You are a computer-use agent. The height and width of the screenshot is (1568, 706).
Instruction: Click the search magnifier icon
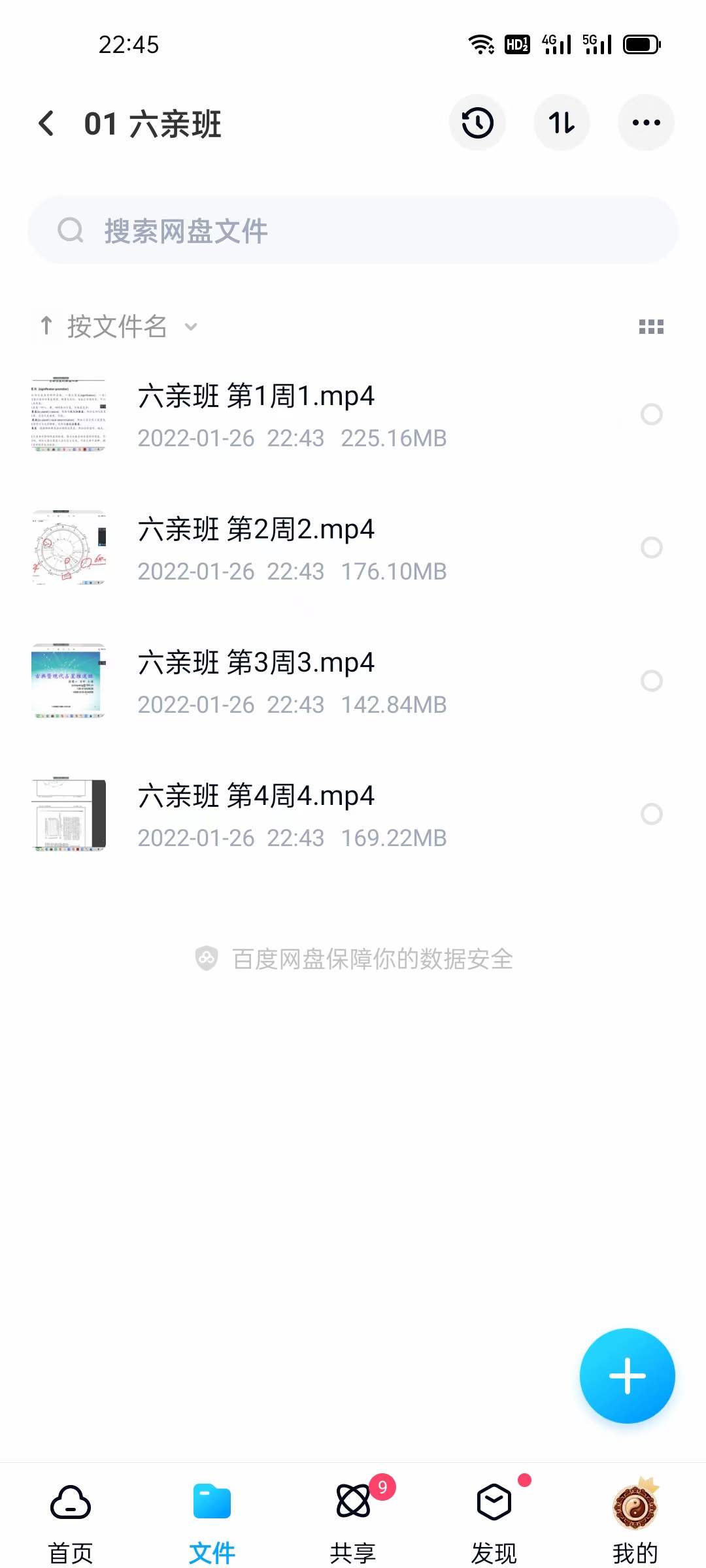click(x=71, y=230)
